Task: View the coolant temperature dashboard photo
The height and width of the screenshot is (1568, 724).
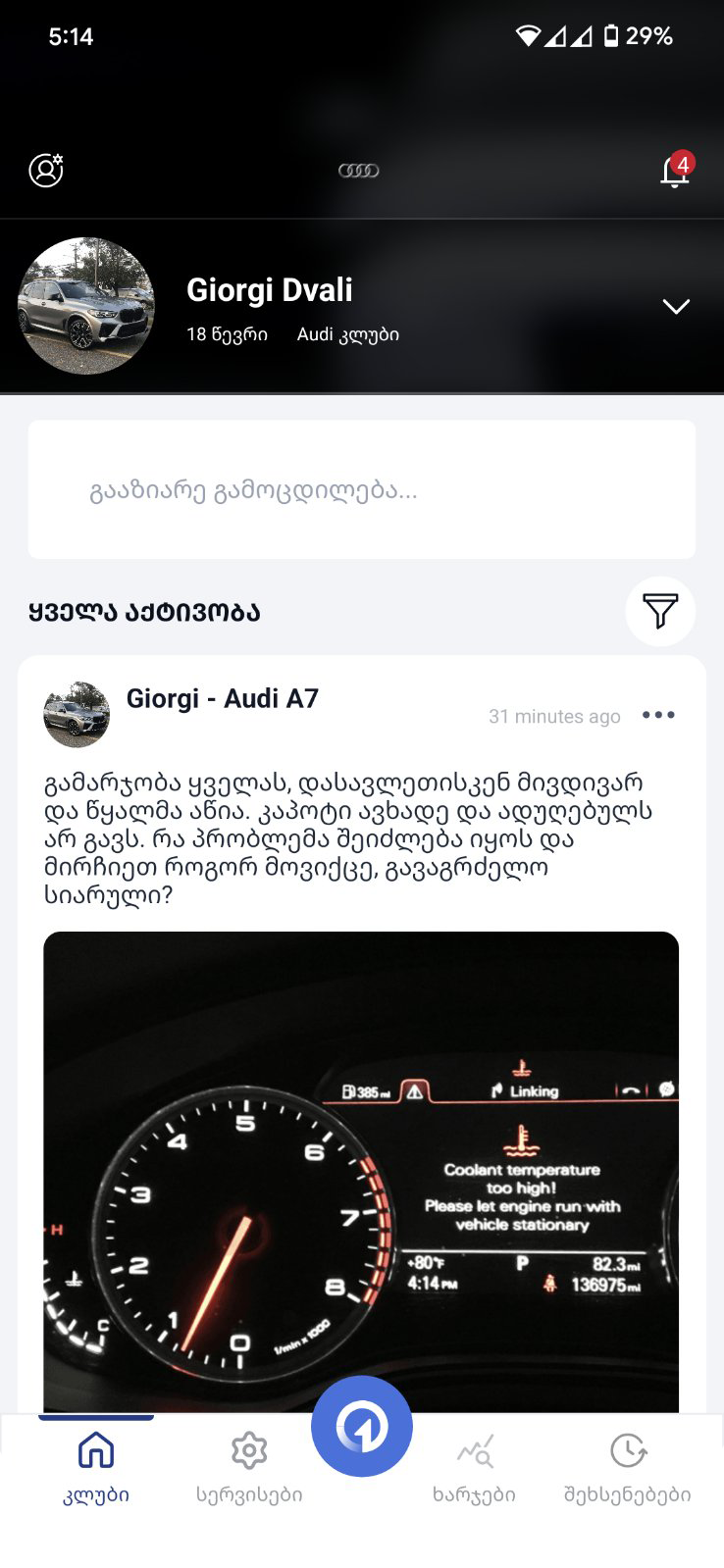Action: click(x=361, y=1171)
